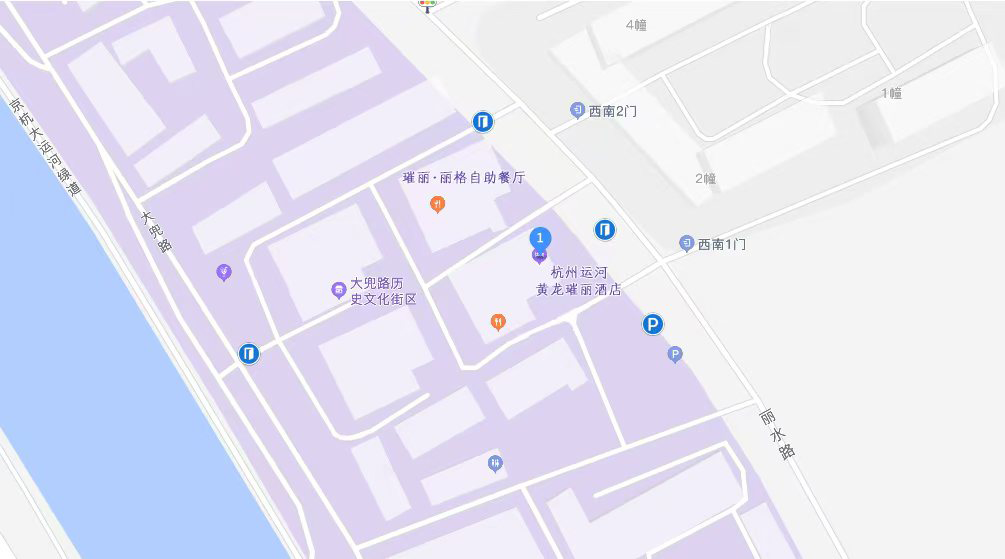Image resolution: width=1005 pixels, height=559 pixels.
Task: Select 大兜路历史文化街区 point of interest
Action: 339,290
